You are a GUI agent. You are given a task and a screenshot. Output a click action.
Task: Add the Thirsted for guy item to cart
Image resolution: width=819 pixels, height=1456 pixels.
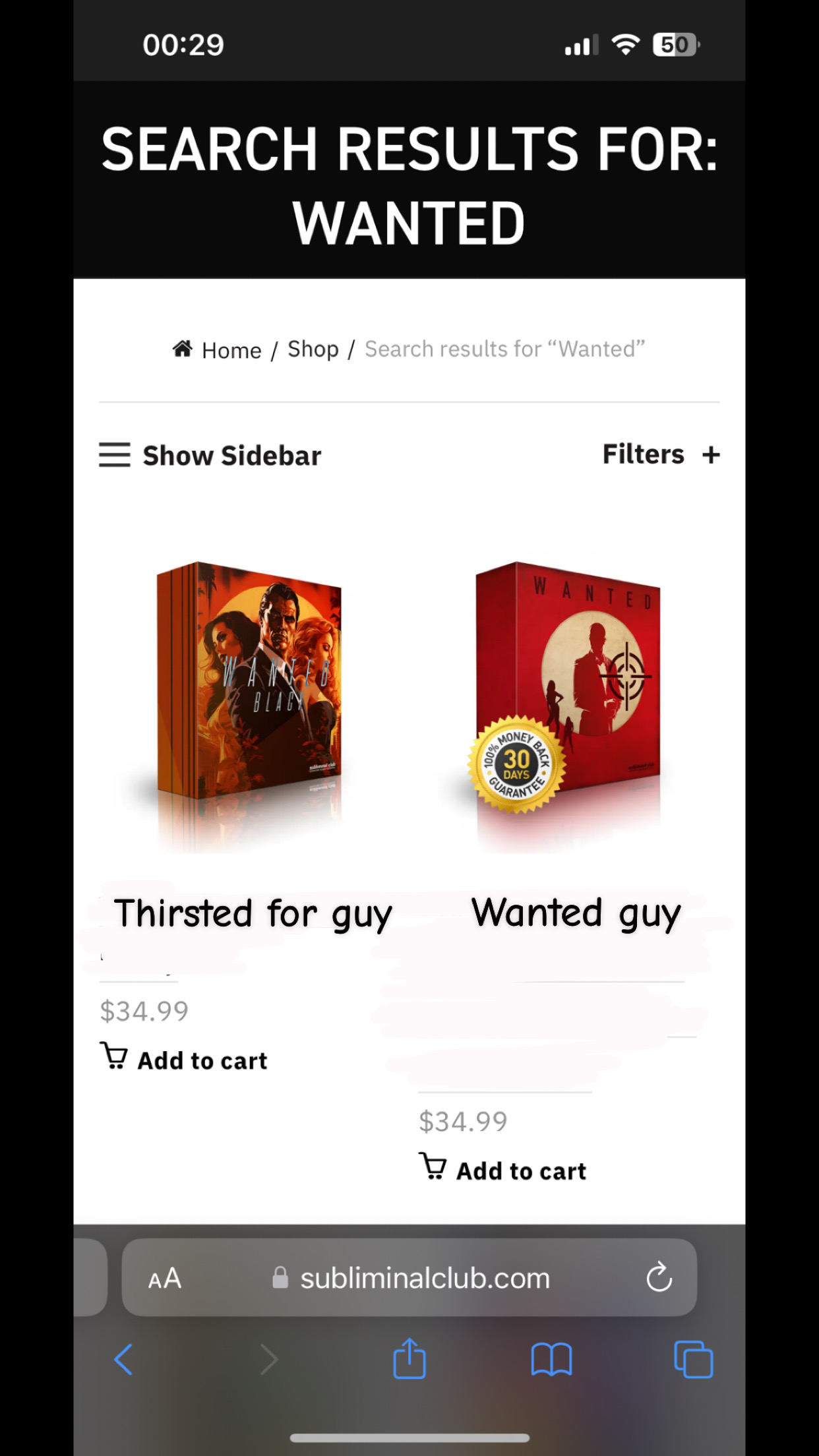pyautogui.click(x=183, y=1058)
